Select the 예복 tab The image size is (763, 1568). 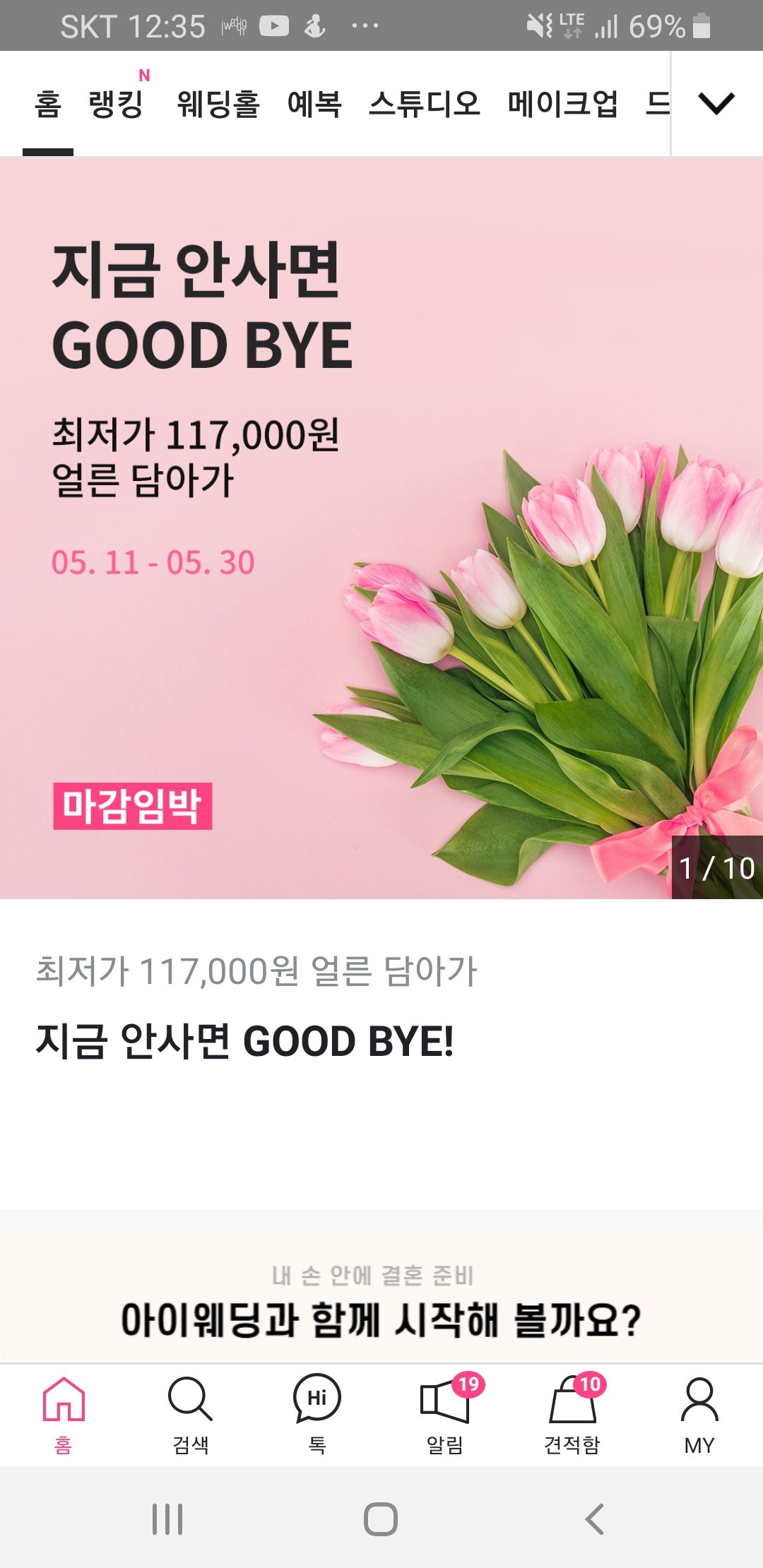click(x=314, y=104)
